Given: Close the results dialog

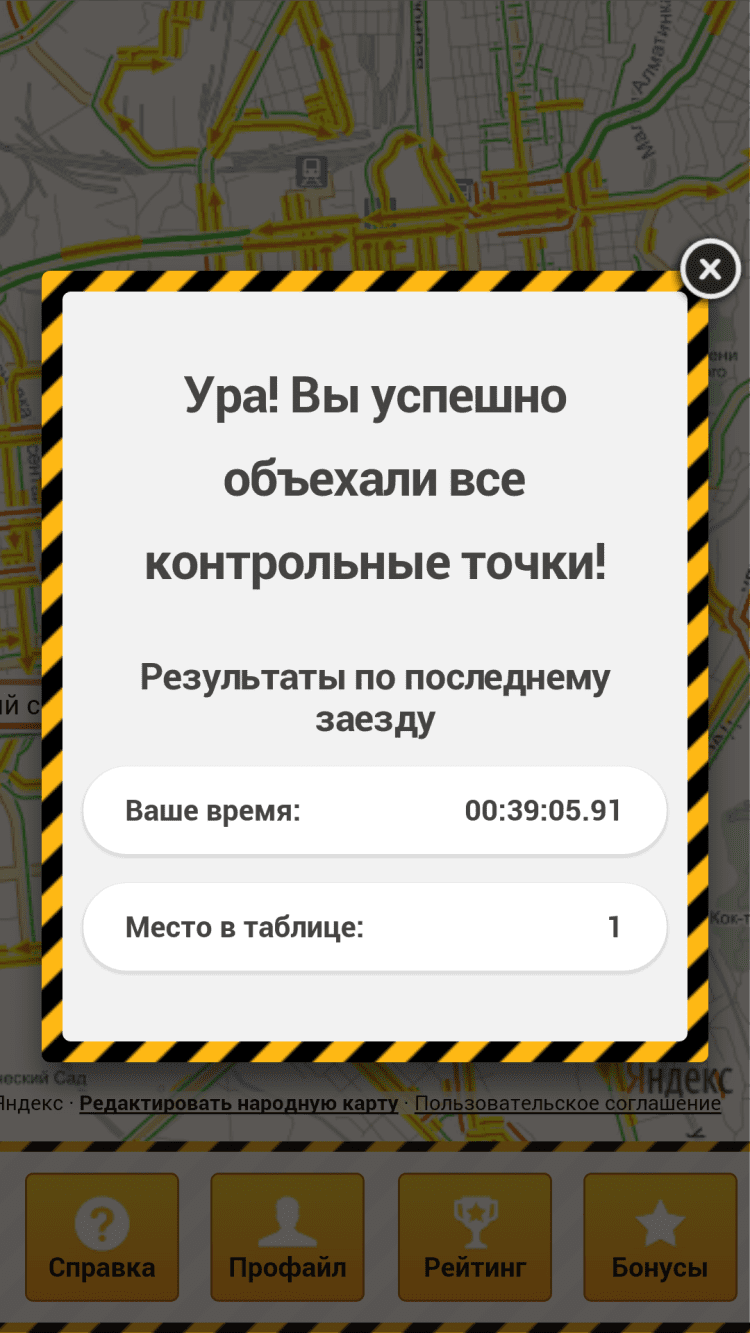Looking at the screenshot, I should (709, 269).
